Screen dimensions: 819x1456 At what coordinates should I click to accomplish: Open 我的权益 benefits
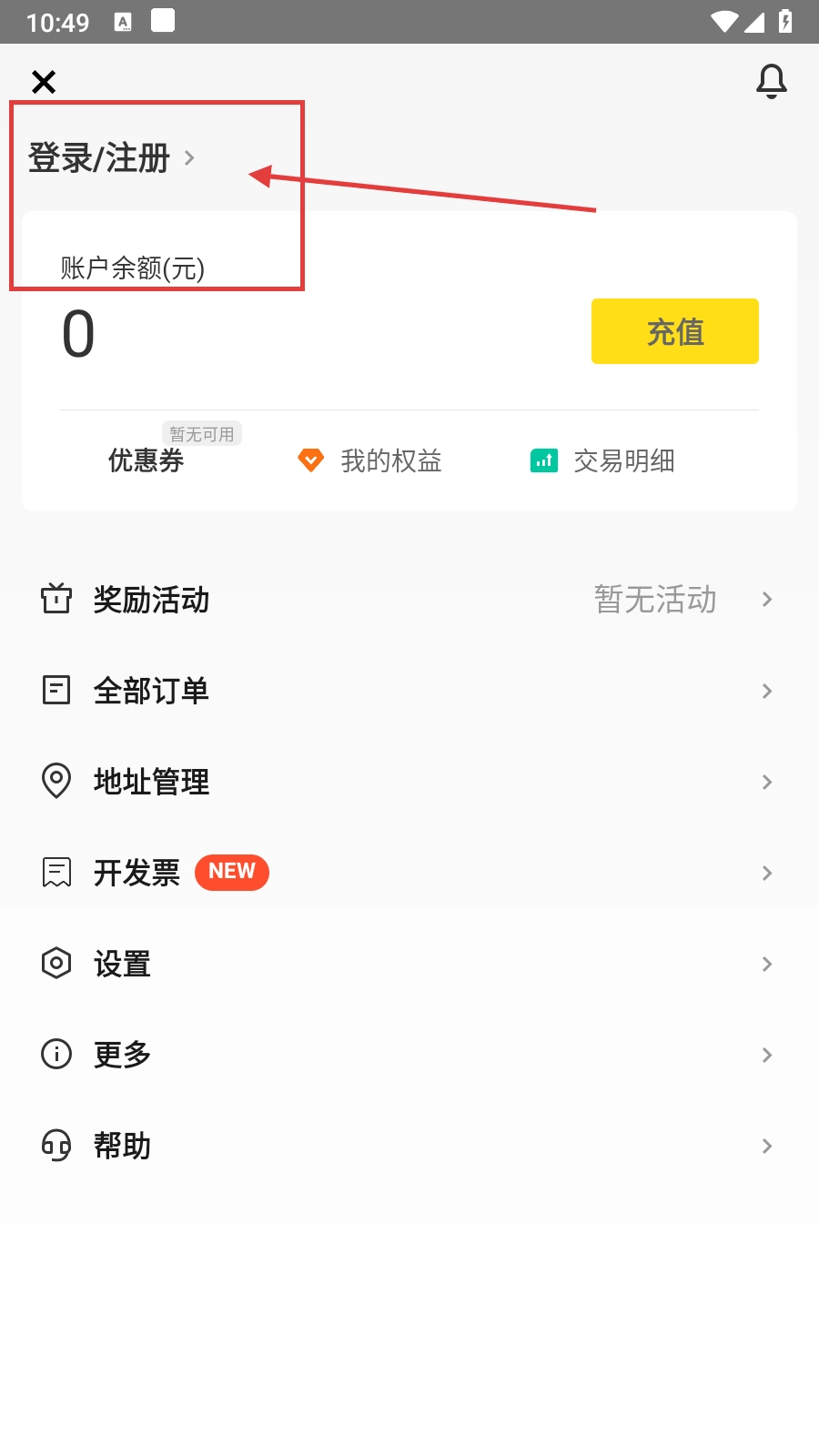371,460
